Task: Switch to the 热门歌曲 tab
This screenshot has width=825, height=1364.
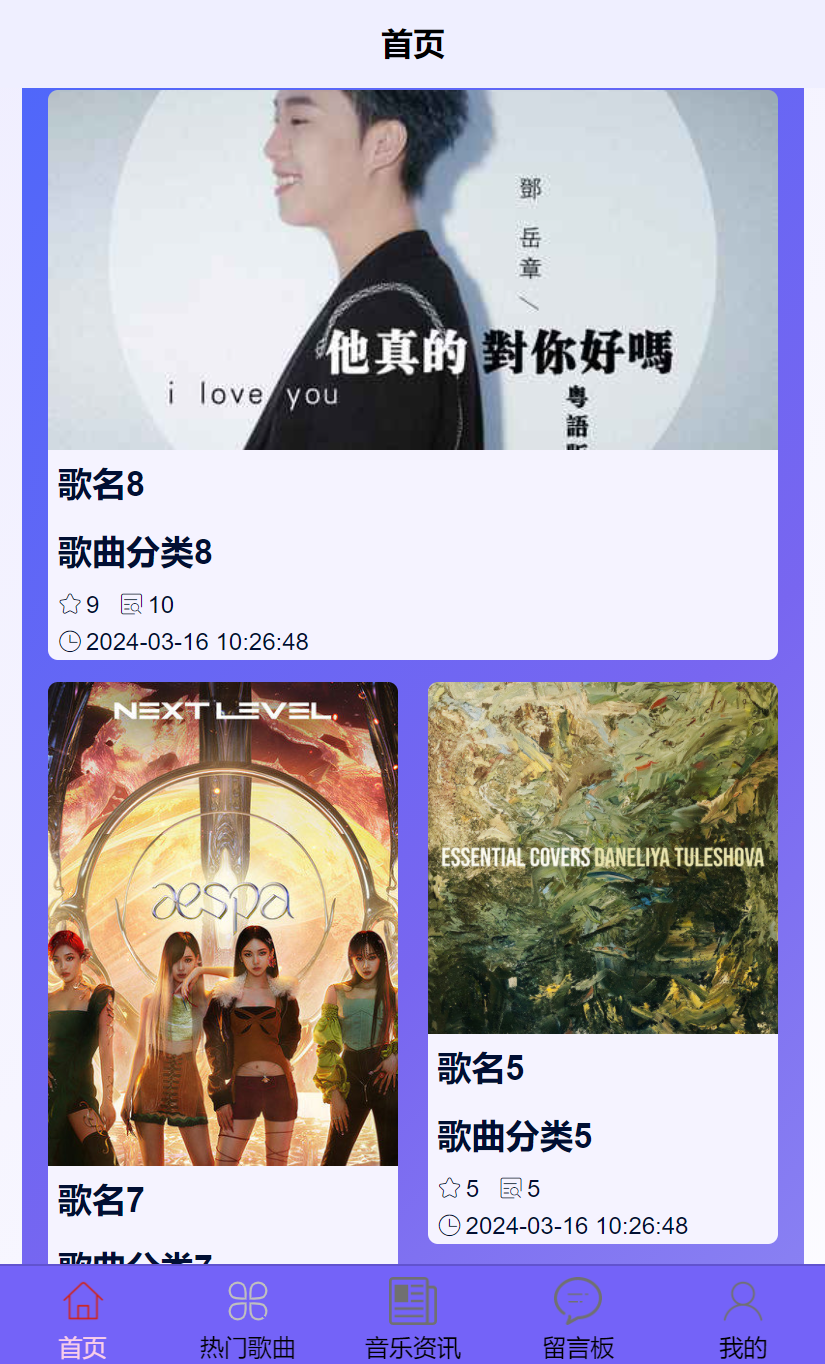Action: (x=247, y=1316)
